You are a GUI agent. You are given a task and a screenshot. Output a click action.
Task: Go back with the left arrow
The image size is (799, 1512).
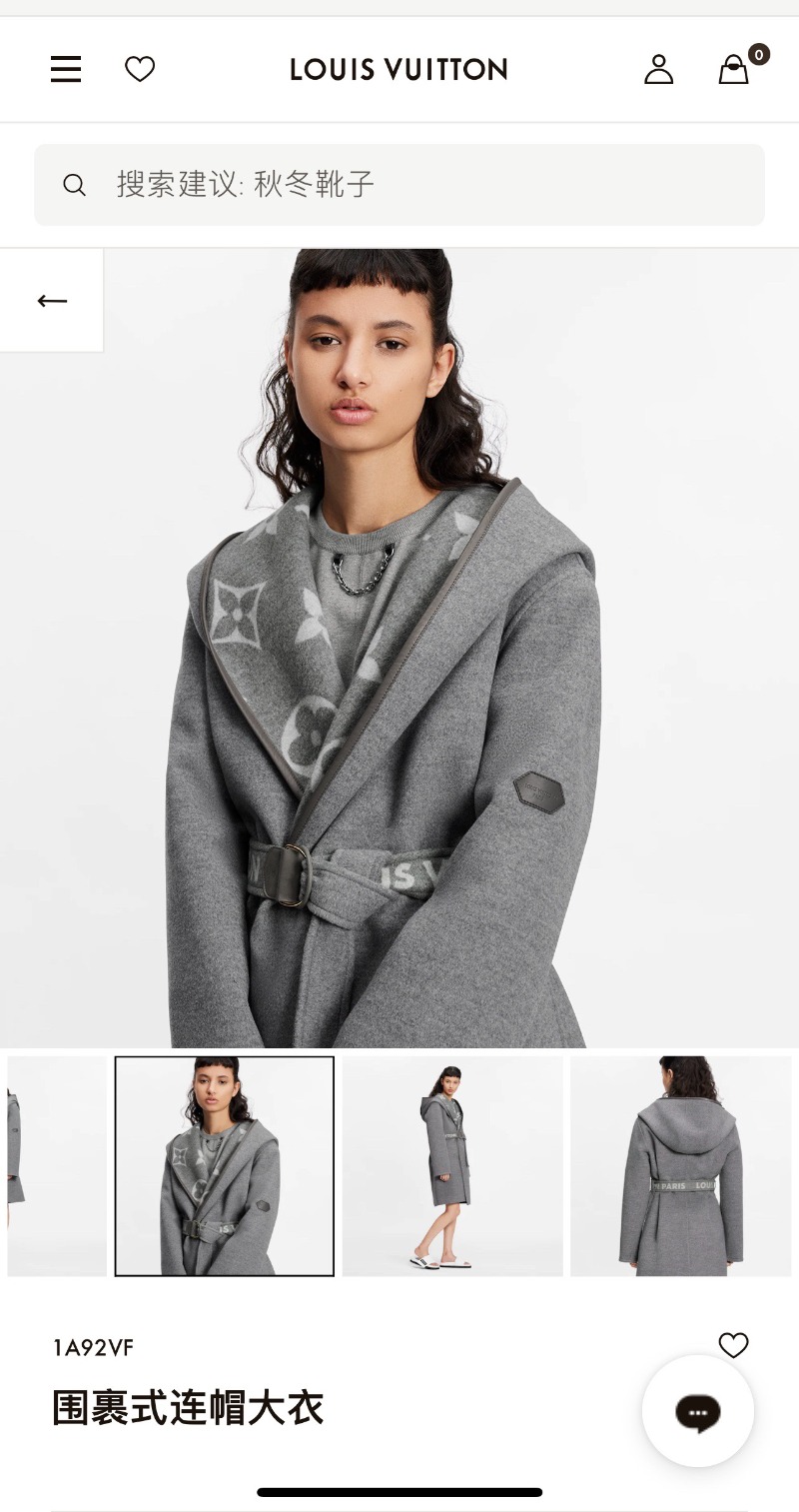tap(52, 301)
